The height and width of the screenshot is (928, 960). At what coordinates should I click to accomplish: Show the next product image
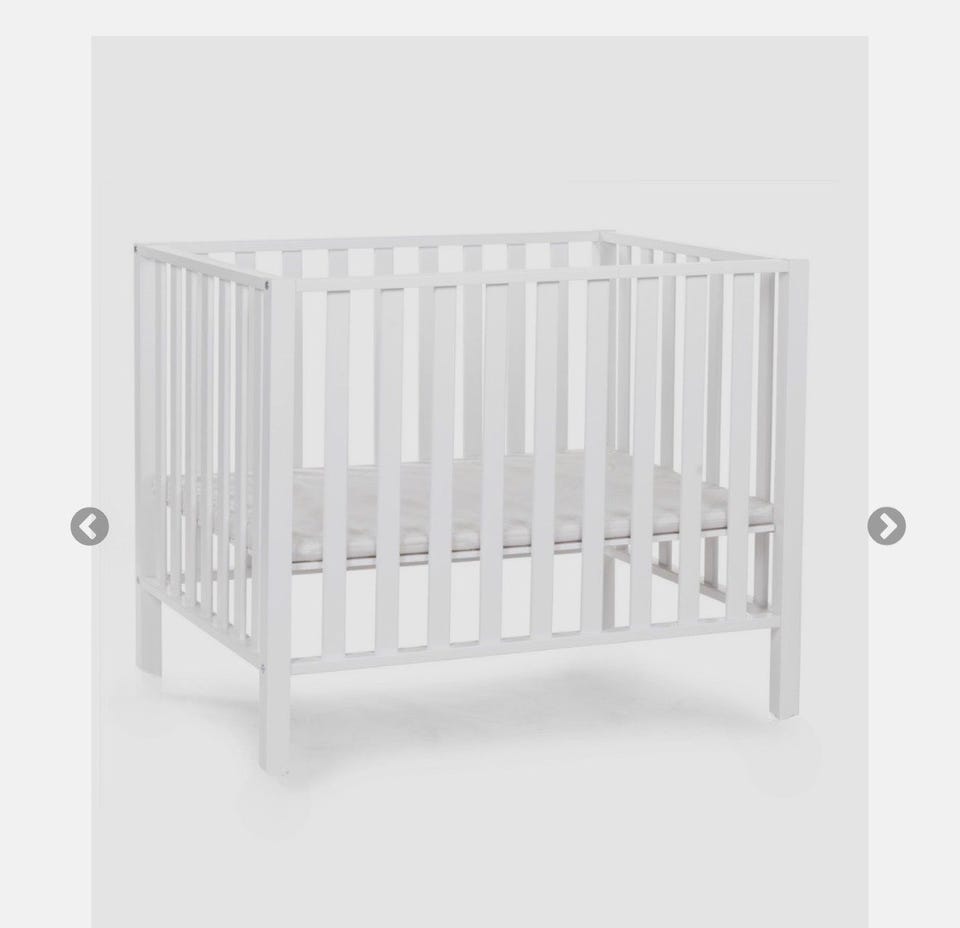(886, 526)
